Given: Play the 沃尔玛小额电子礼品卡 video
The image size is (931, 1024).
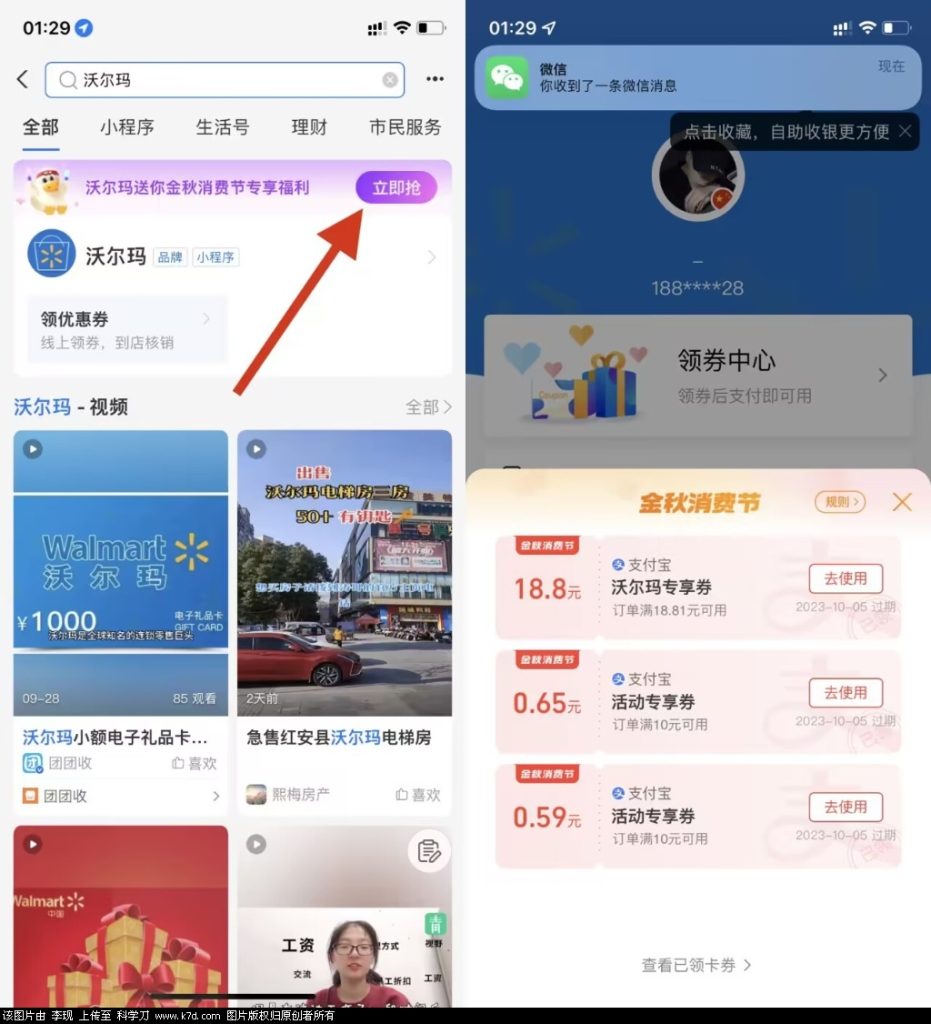Looking at the screenshot, I should tap(120, 570).
